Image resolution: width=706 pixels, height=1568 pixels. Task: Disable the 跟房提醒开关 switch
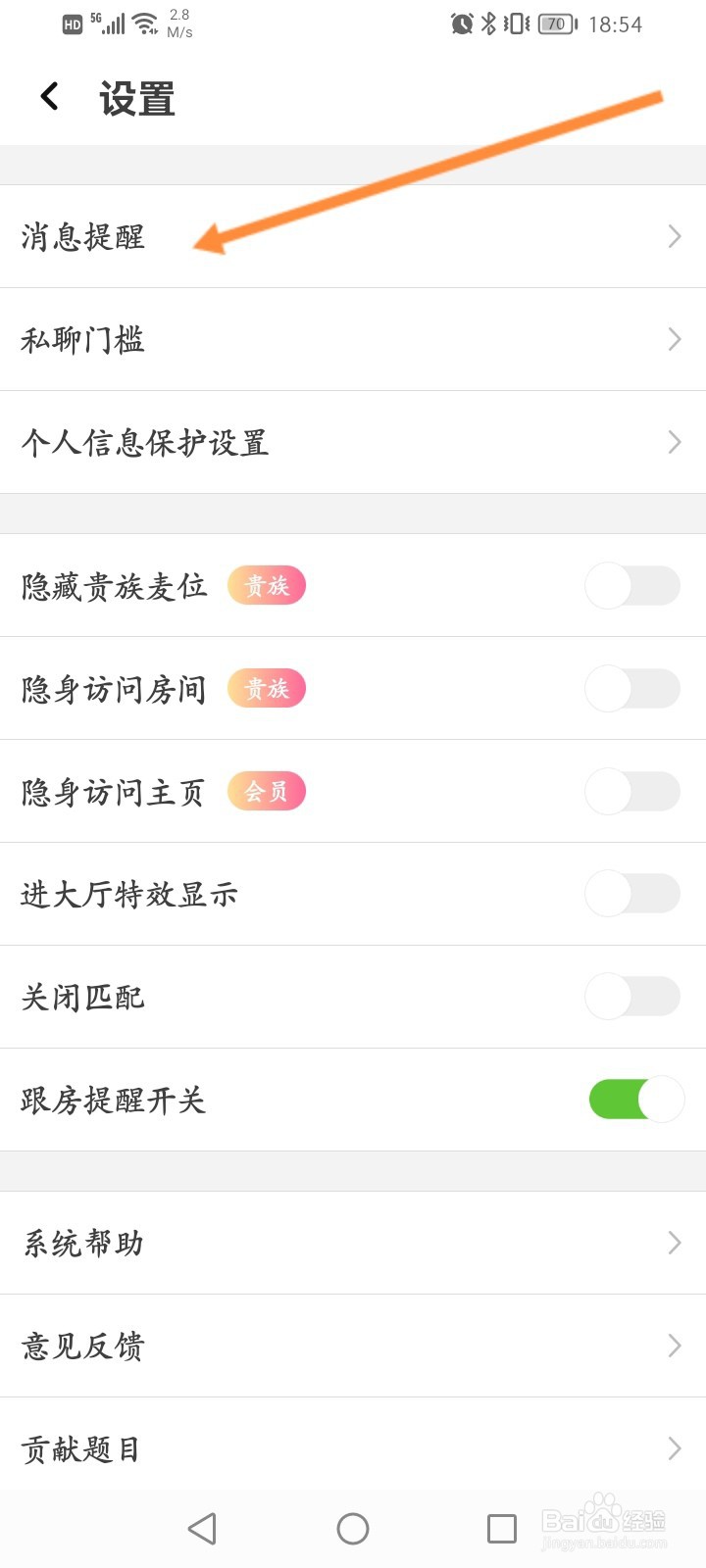(635, 1100)
